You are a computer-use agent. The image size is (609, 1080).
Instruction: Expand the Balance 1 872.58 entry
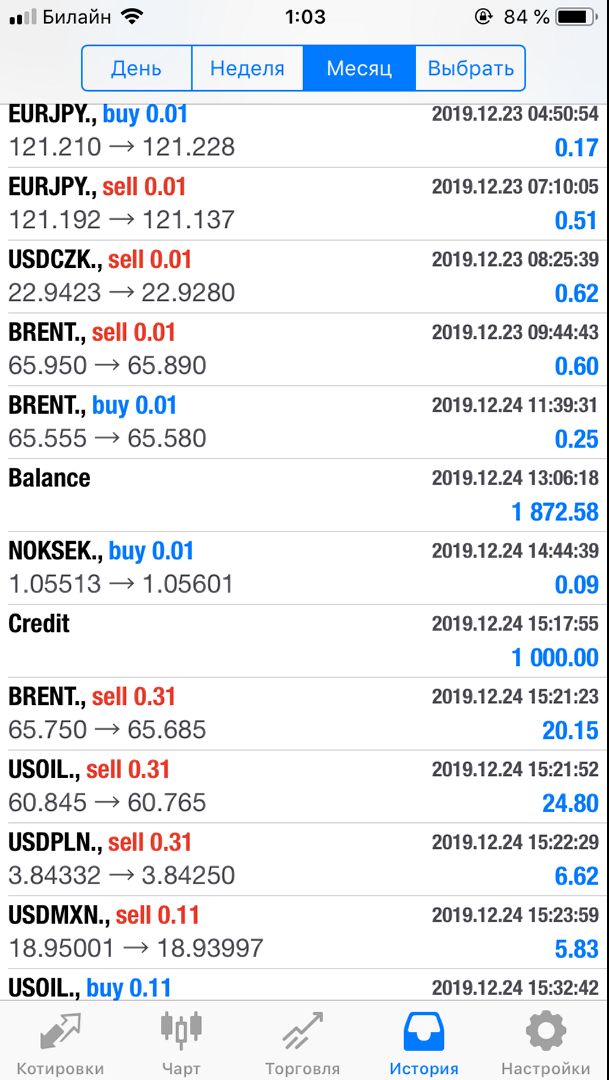(304, 495)
